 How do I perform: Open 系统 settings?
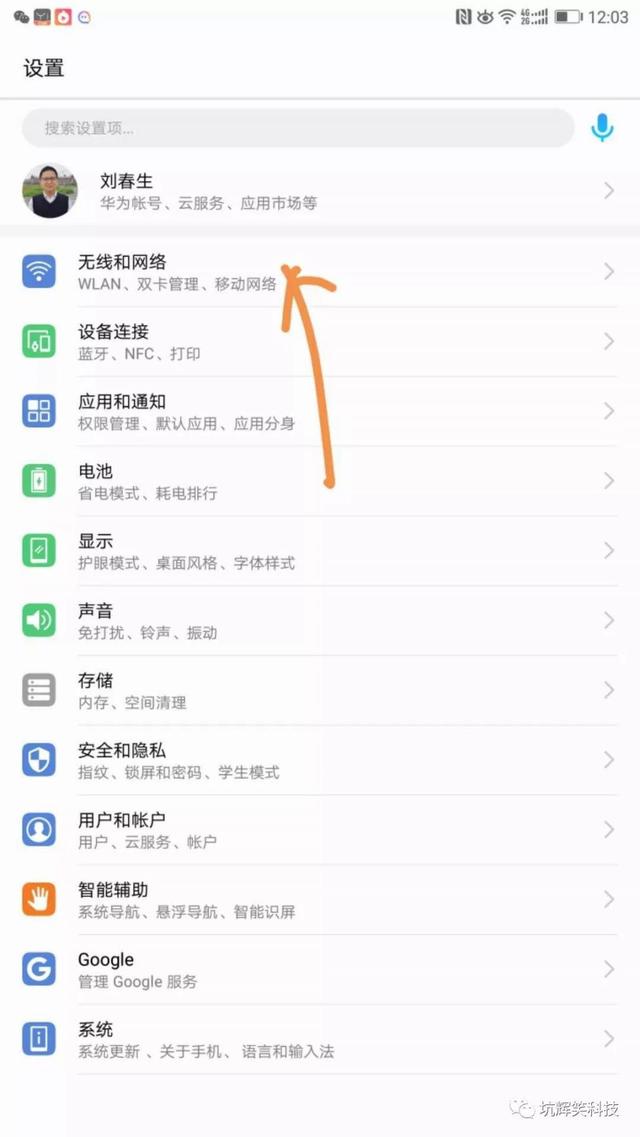(320, 1040)
